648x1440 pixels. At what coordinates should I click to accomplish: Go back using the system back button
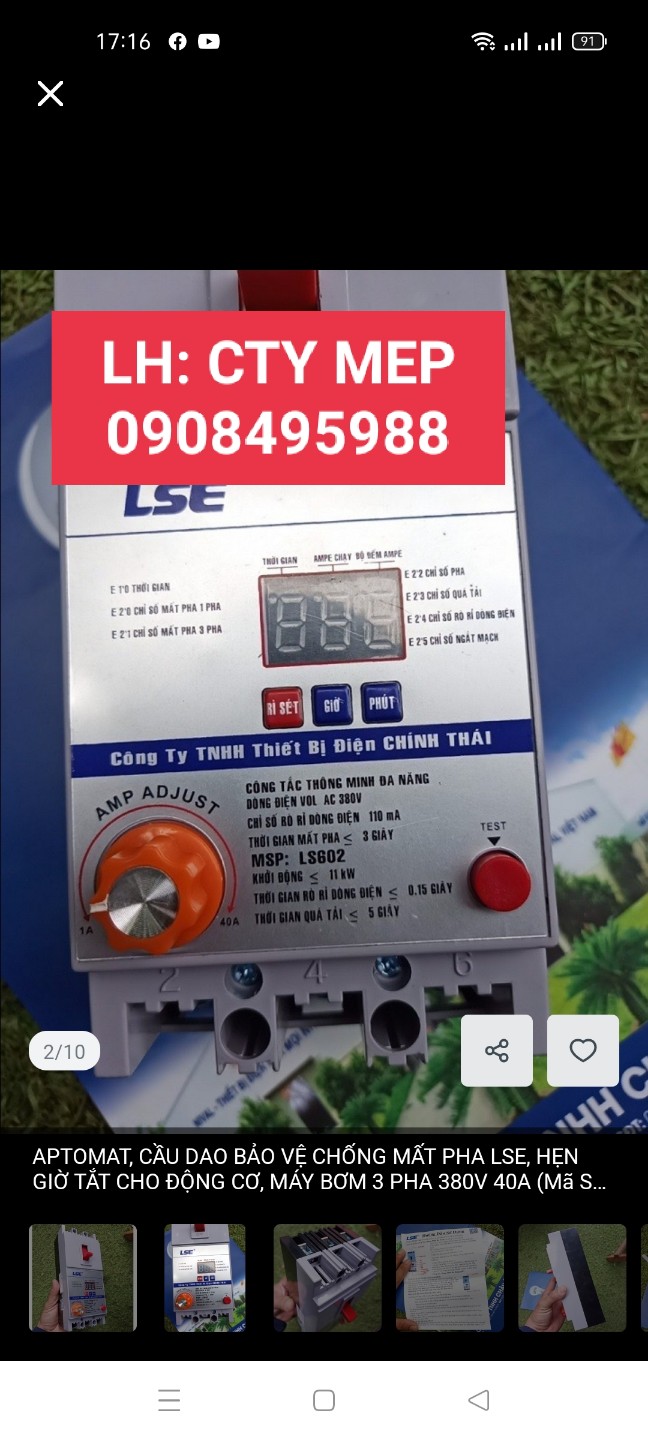pos(479,1400)
